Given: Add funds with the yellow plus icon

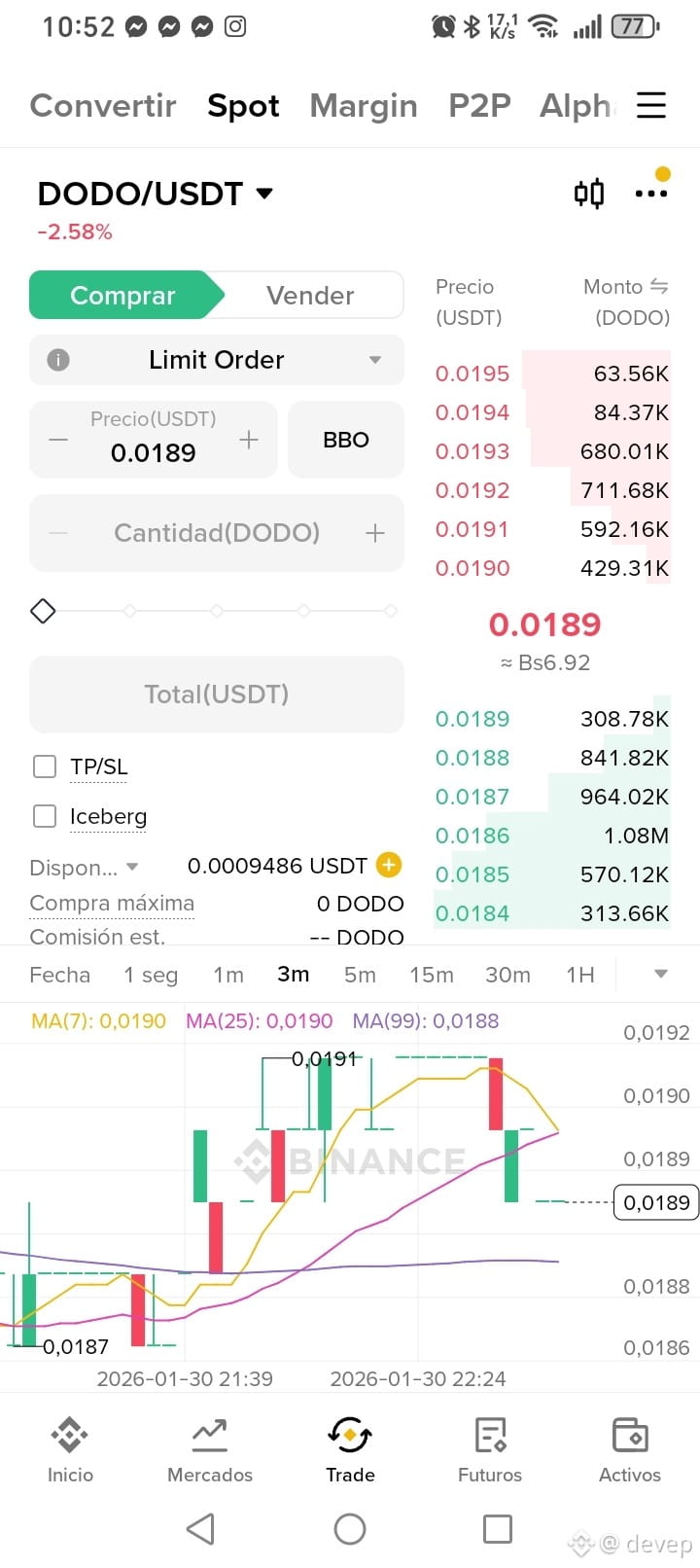Looking at the screenshot, I should point(389,865).
